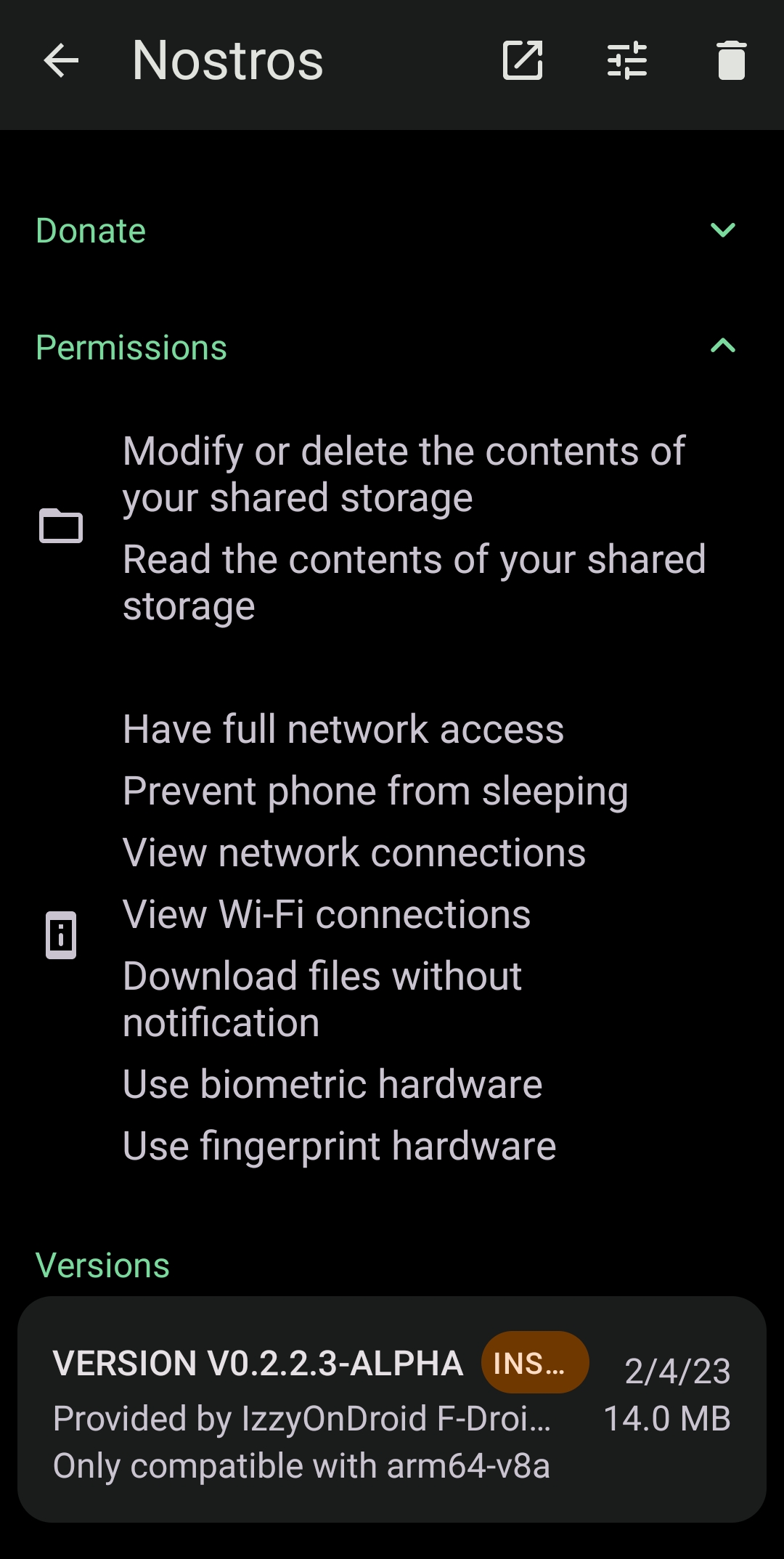Select Version V0.2.2.3-ALPHA card
784x1559 pixels.
392,1409
